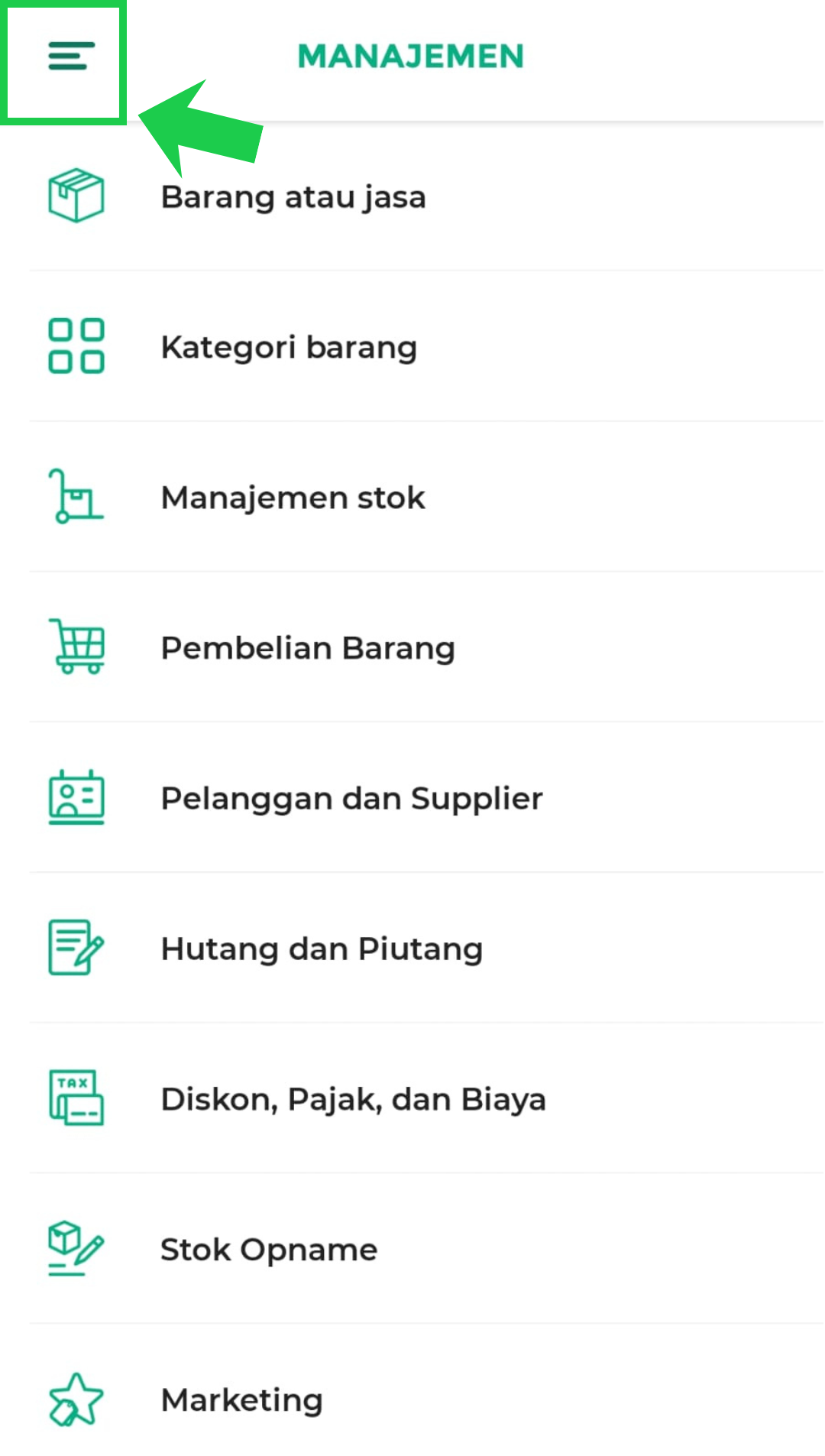Select Manajemen stok
The image size is (825, 1456).
click(x=293, y=498)
